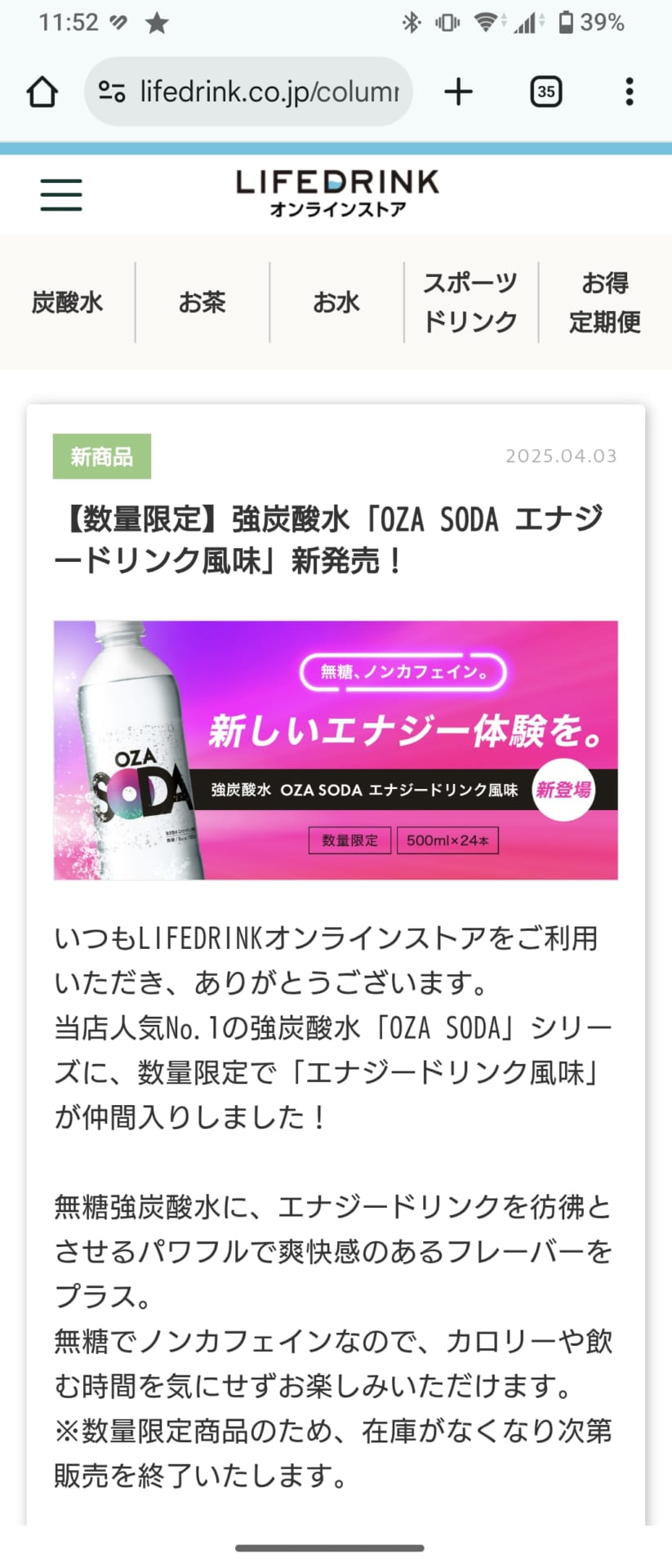Open the スポーツドリンク category
Image resolution: width=672 pixels, height=1568 pixels.
click(470, 302)
